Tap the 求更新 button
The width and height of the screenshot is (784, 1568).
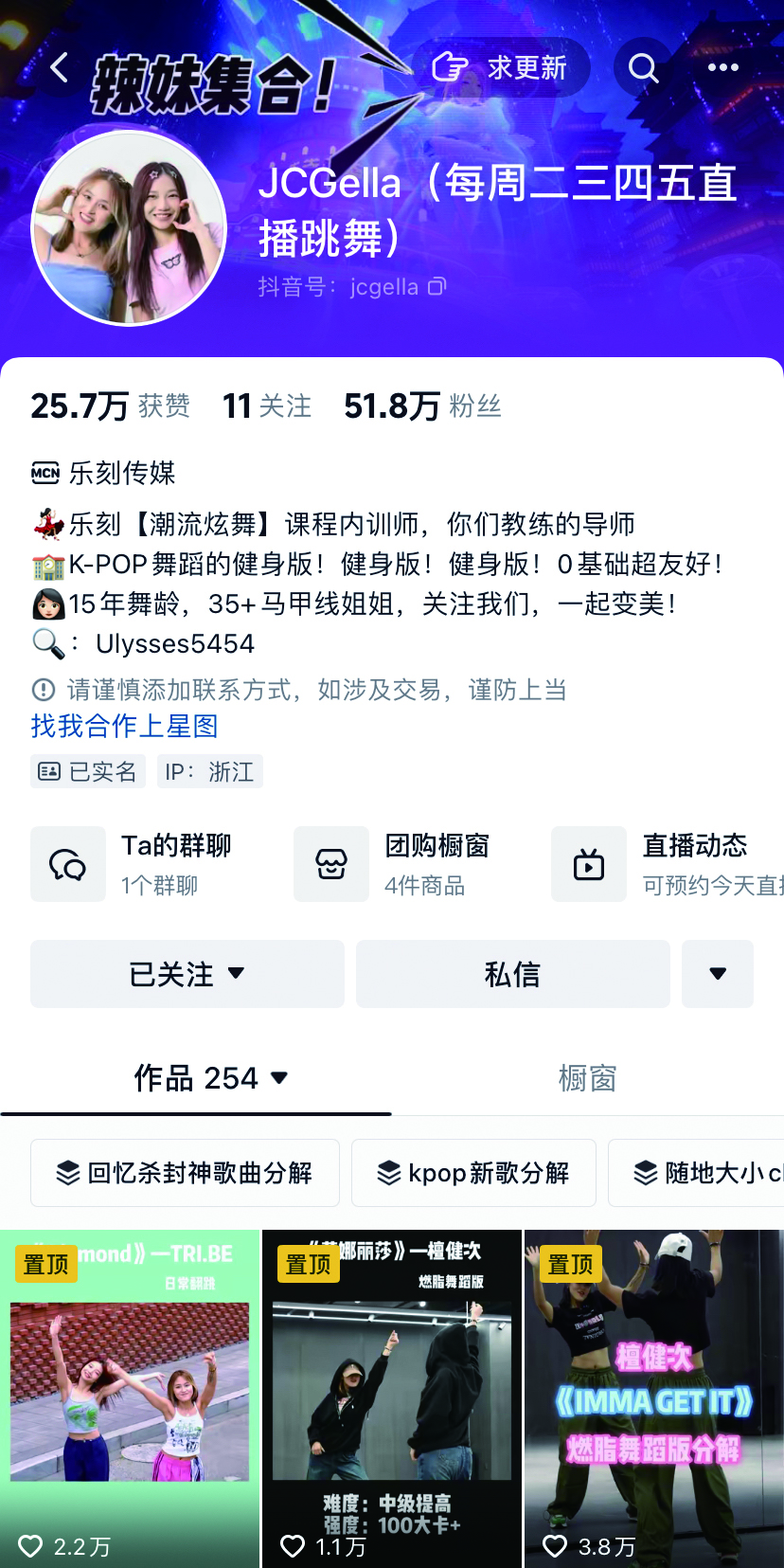tap(500, 67)
